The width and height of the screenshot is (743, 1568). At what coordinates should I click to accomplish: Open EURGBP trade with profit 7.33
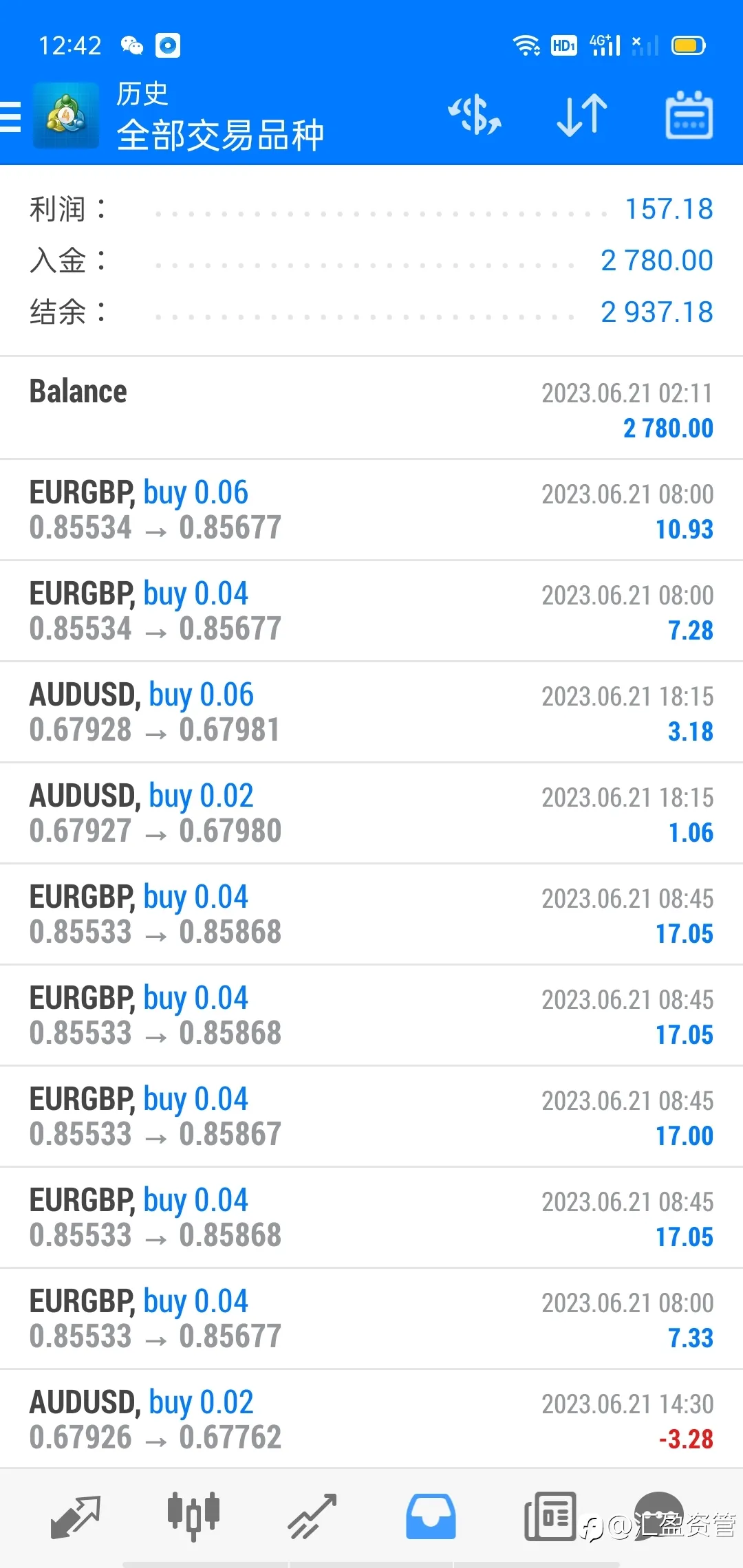(x=371, y=1319)
